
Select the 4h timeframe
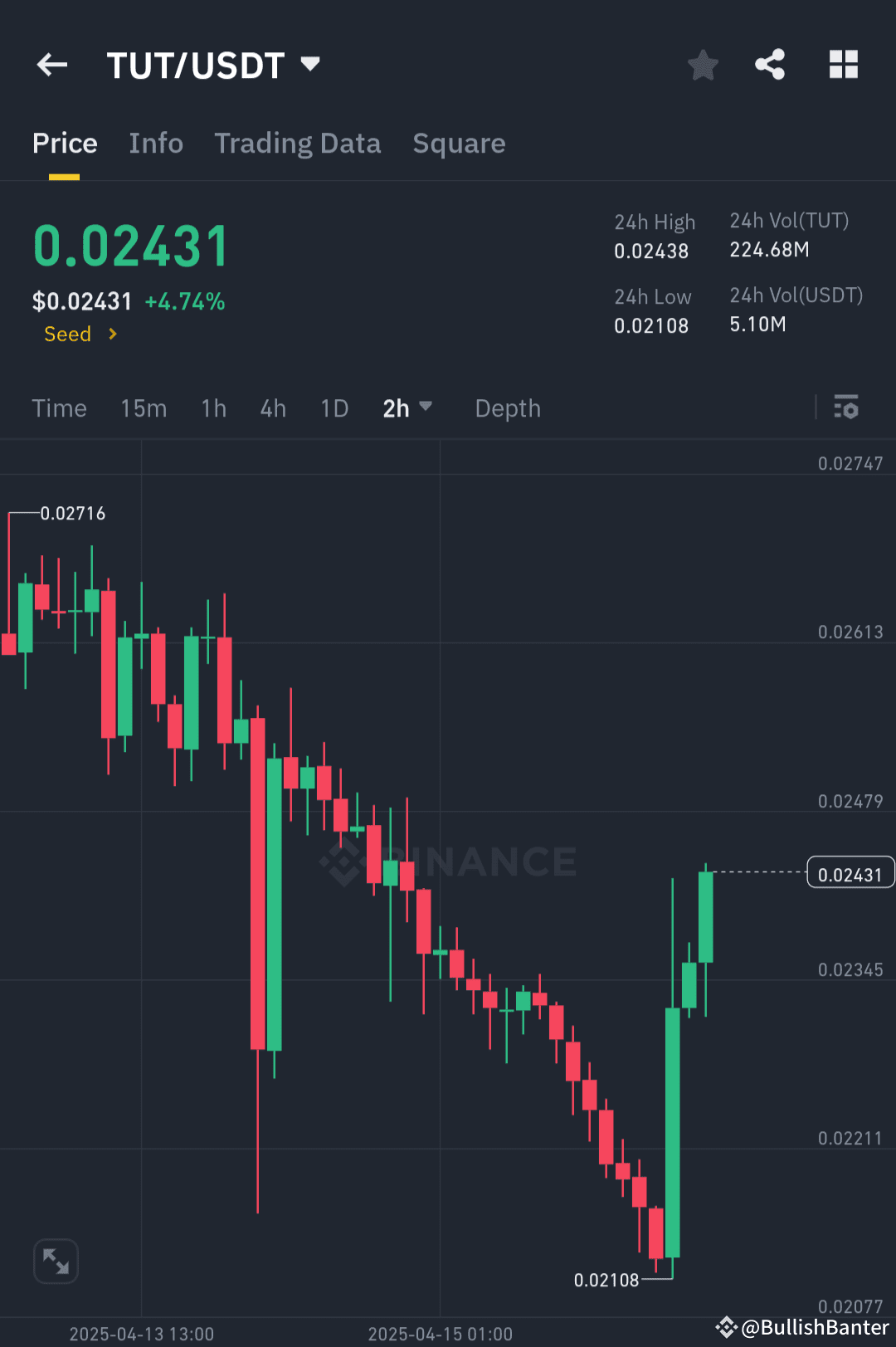pyautogui.click(x=272, y=408)
